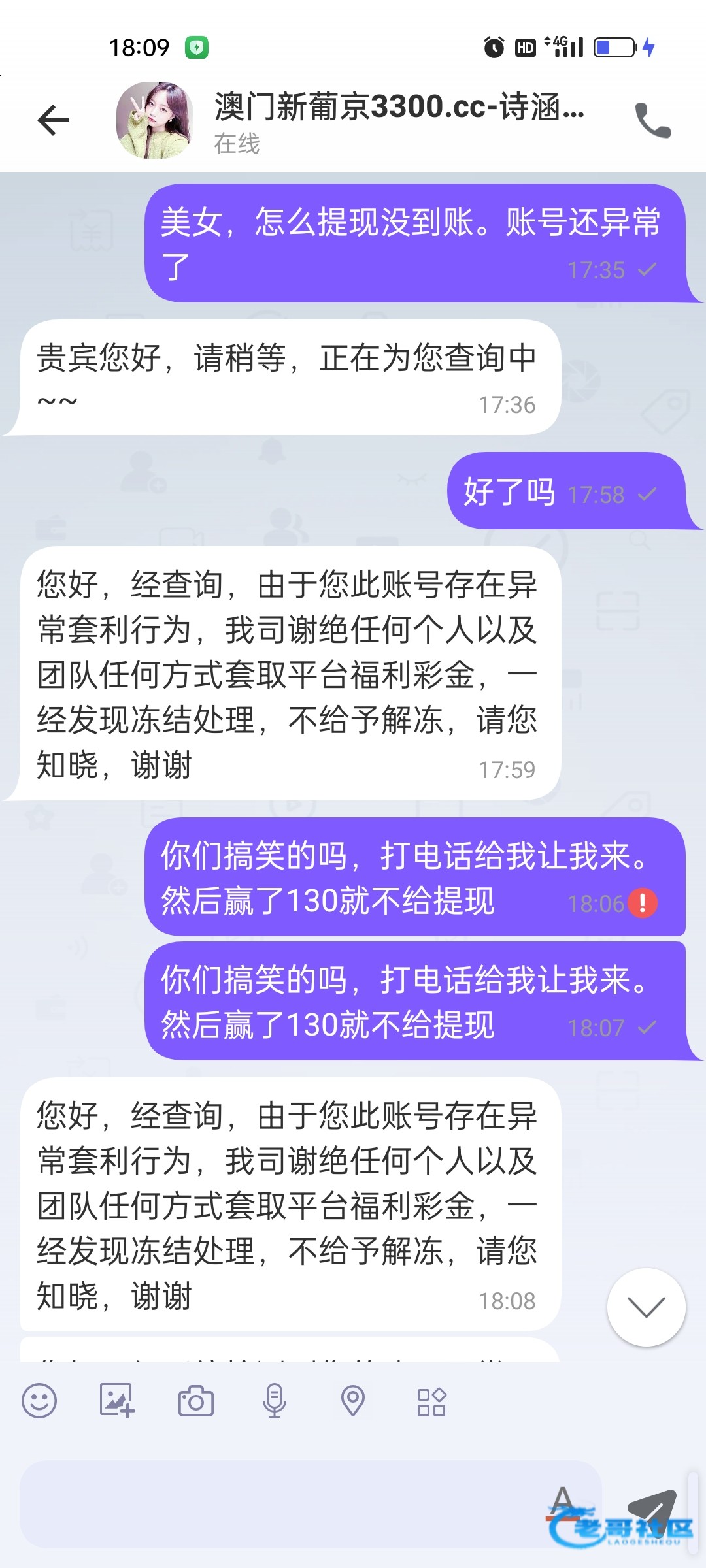
Task: Open the contact's profile photo
Action: 155,120
